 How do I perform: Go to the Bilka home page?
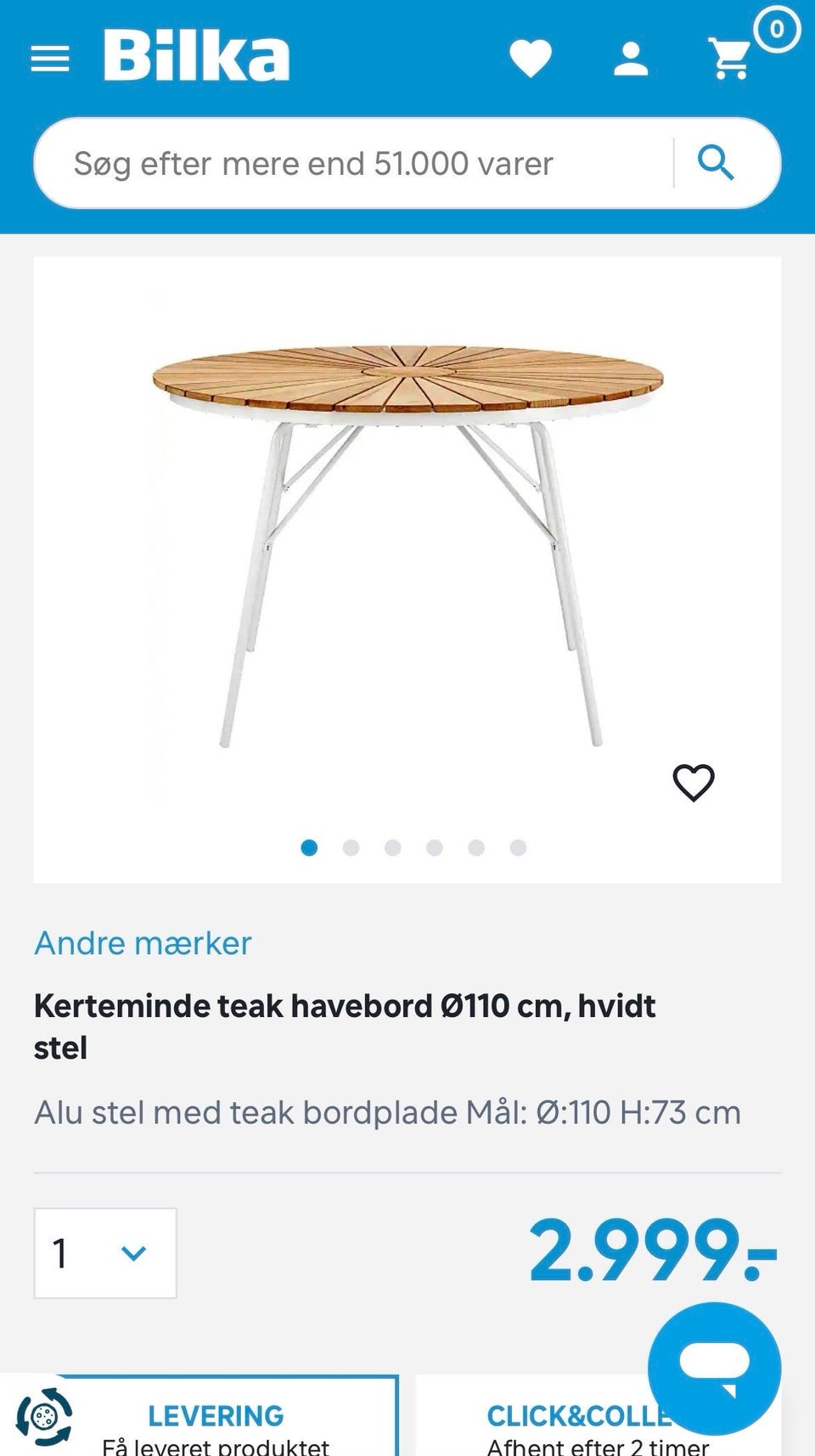pos(196,56)
